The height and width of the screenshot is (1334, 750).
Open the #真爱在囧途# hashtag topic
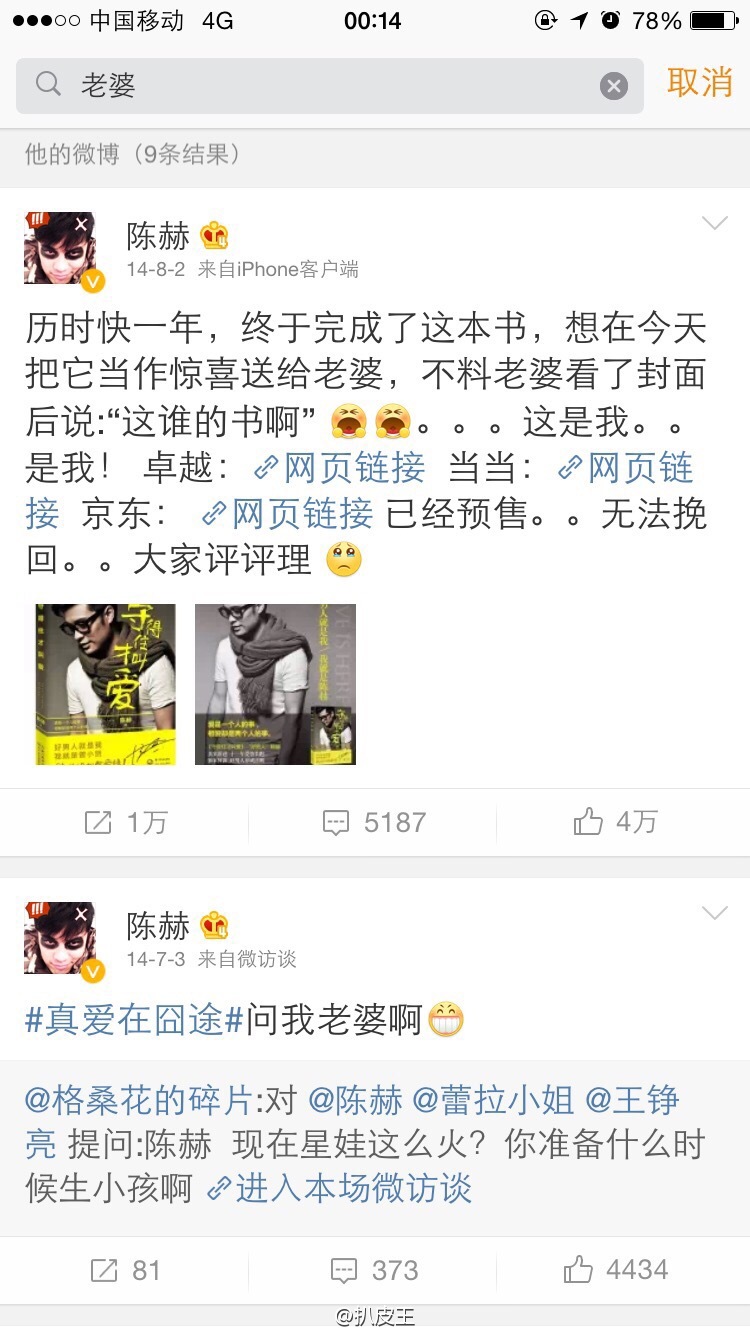134,1020
